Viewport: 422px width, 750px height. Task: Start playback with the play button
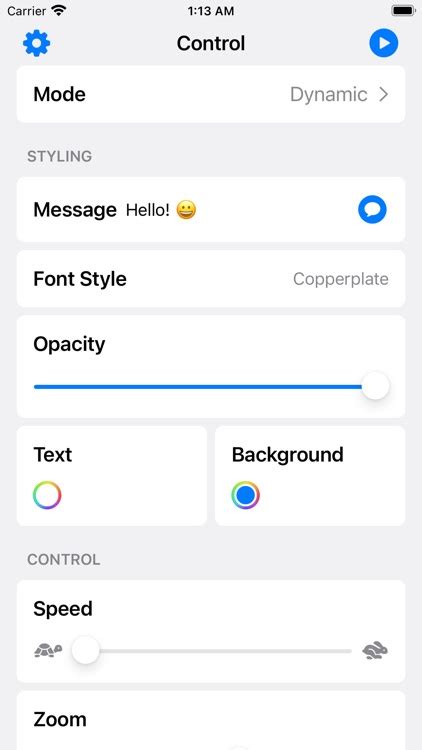pos(384,43)
